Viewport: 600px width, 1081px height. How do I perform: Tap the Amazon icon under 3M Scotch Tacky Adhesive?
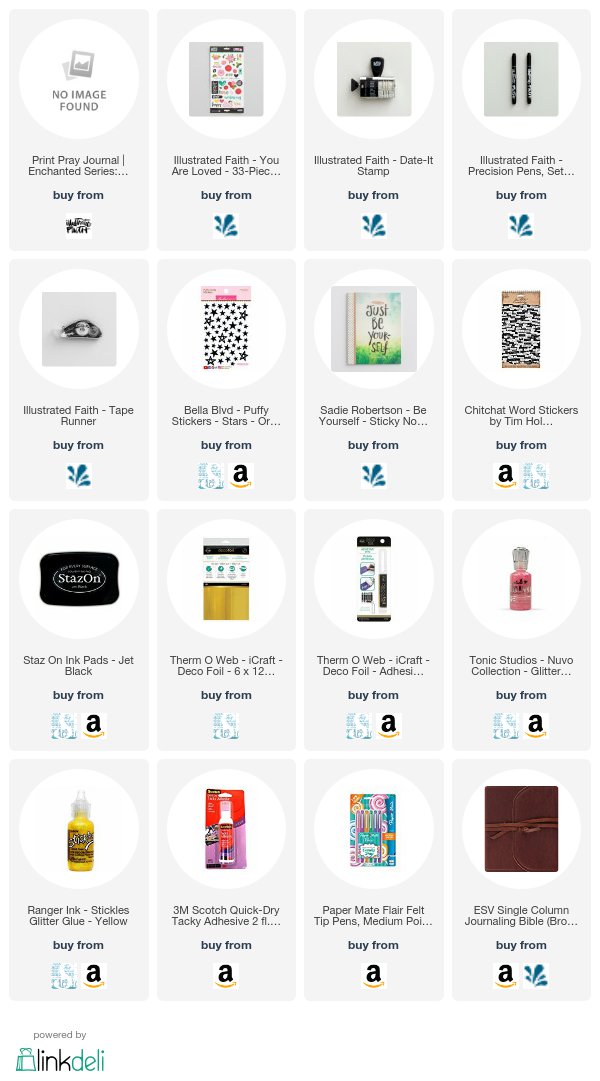[226, 976]
